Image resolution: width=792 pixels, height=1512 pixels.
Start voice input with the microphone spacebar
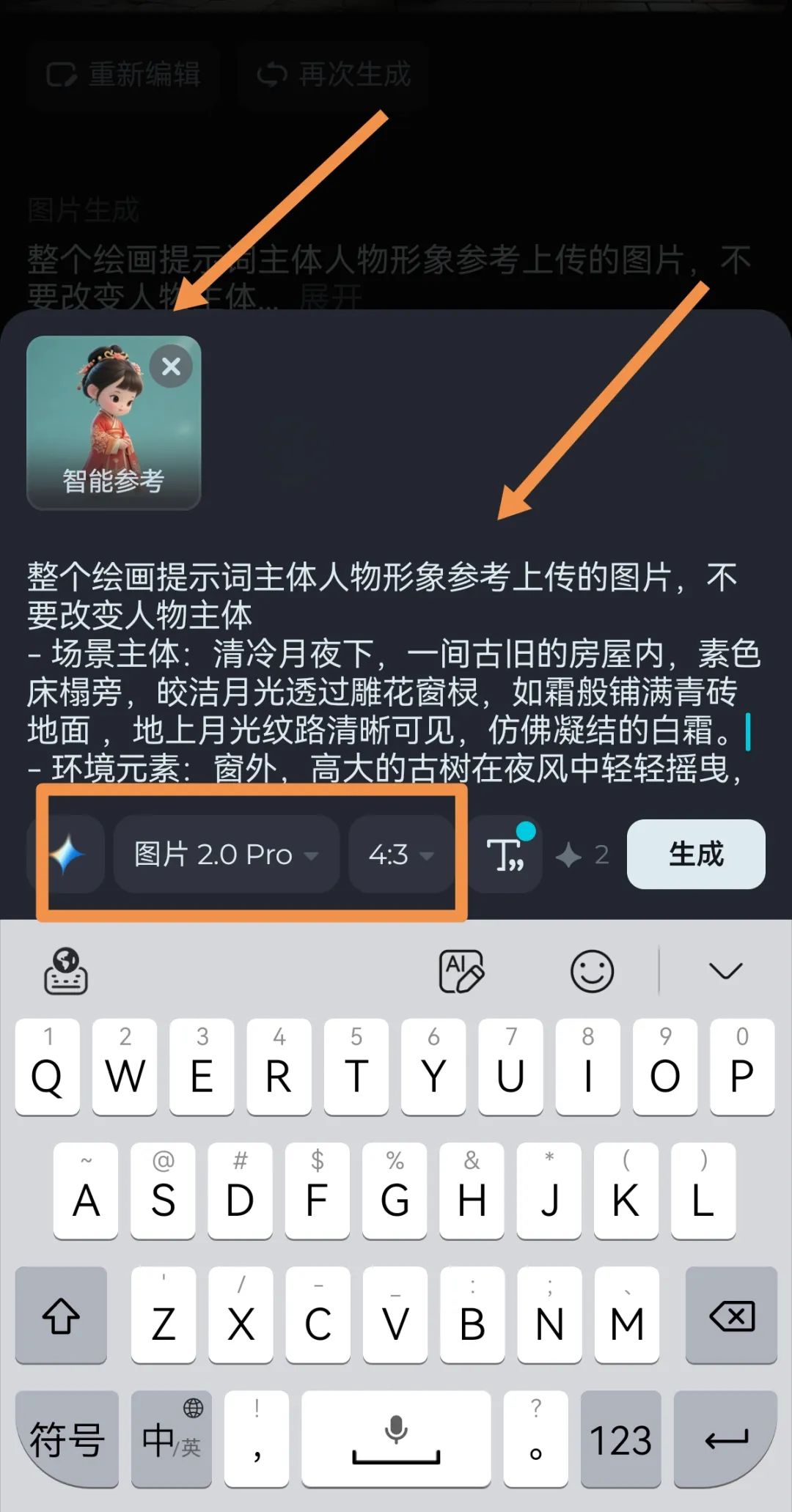point(396,1439)
